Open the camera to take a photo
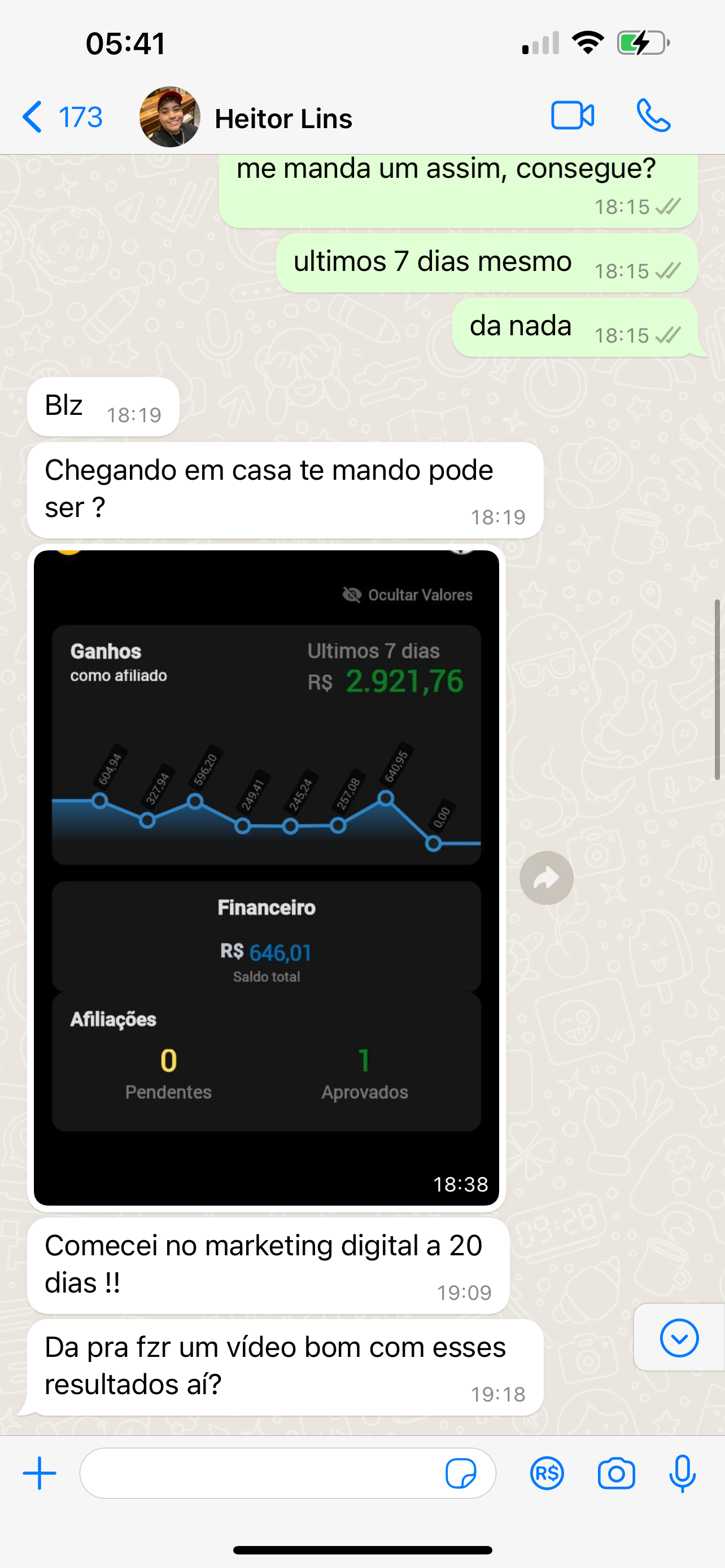Image resolution: width=725 pixels, height=1568 pixels. pyautogui.click(x=616, y=1473)
